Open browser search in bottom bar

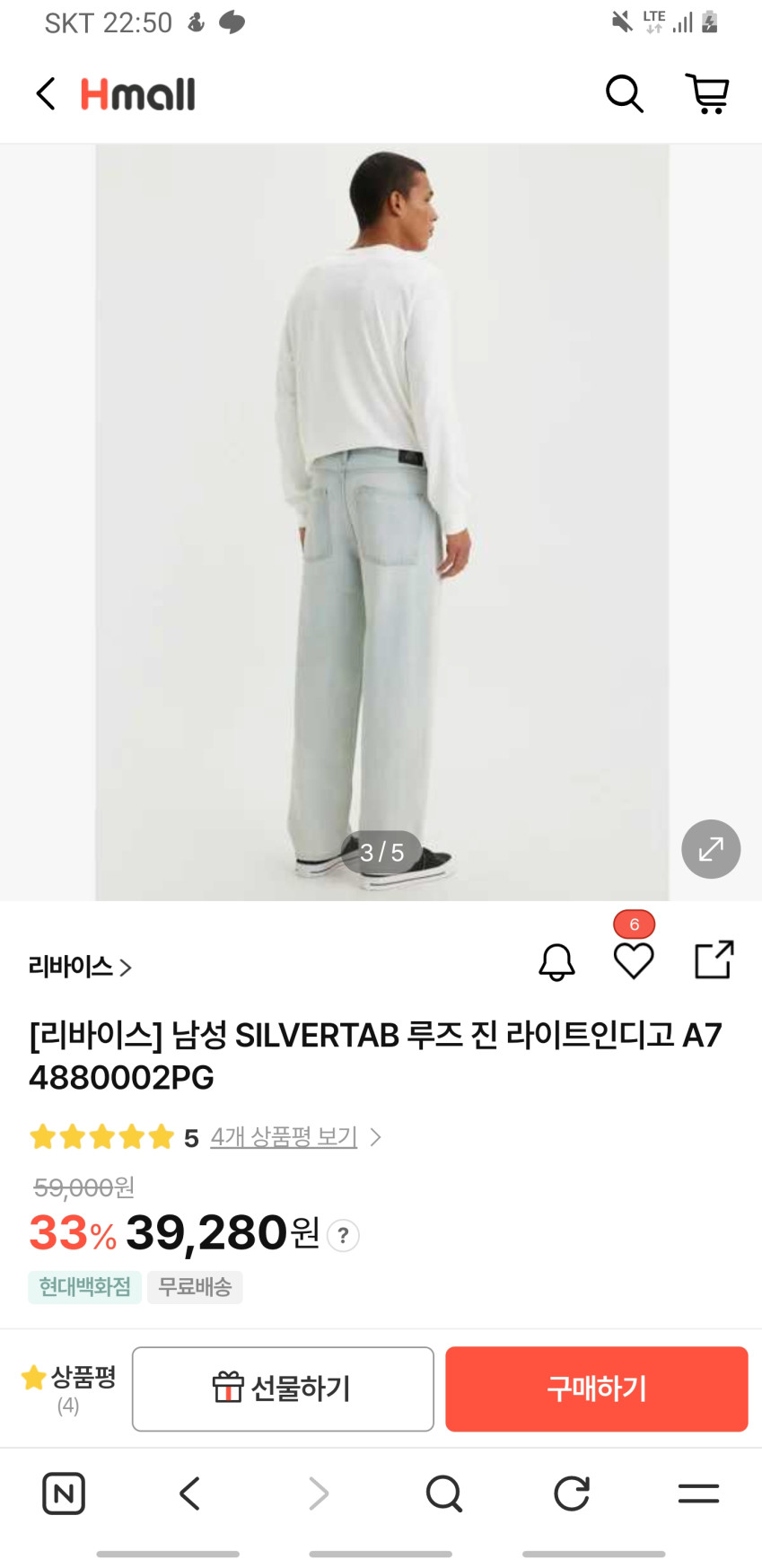(x=443, y=1494)
